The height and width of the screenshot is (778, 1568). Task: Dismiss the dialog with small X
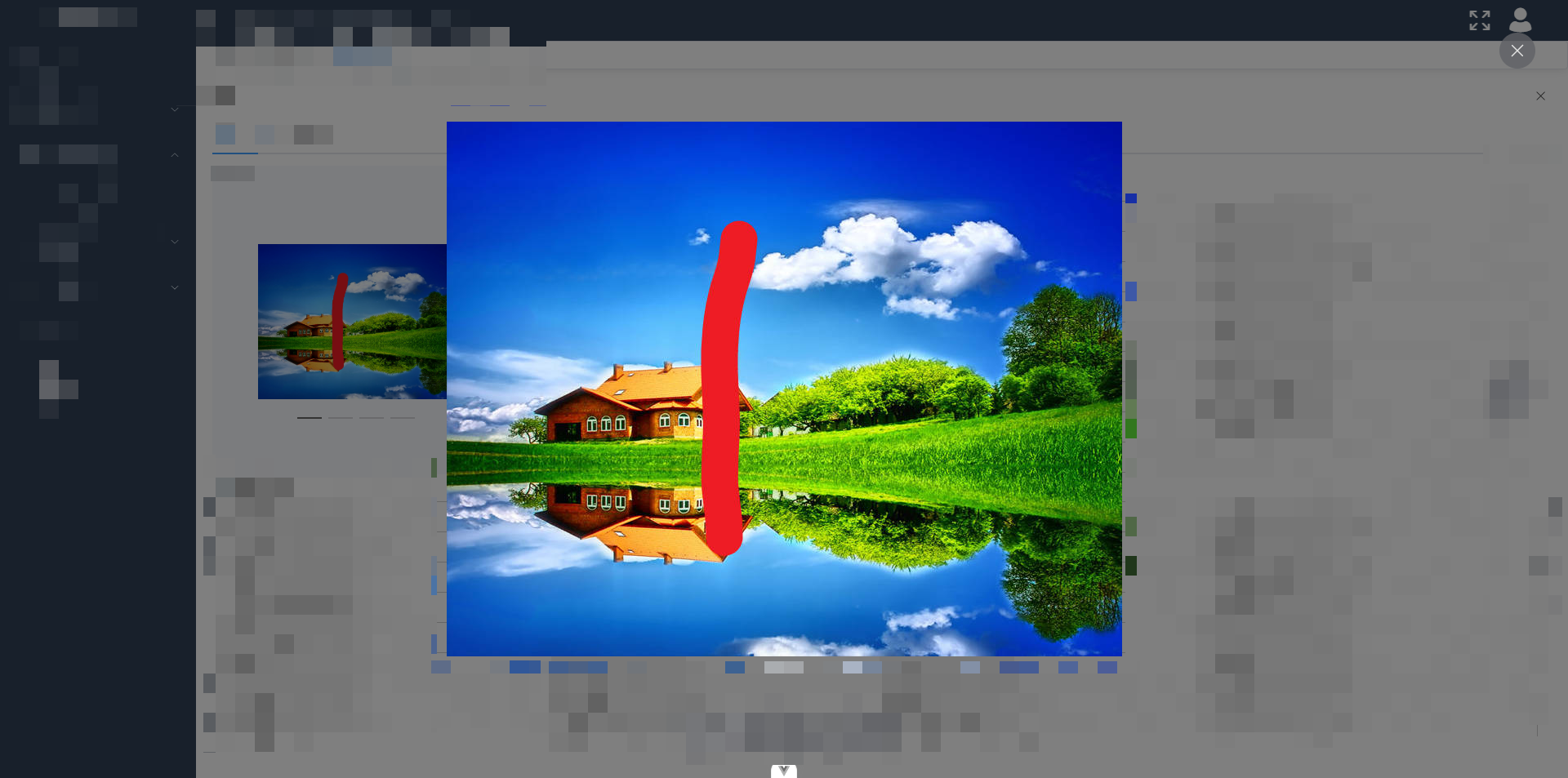coord(1540,96)
